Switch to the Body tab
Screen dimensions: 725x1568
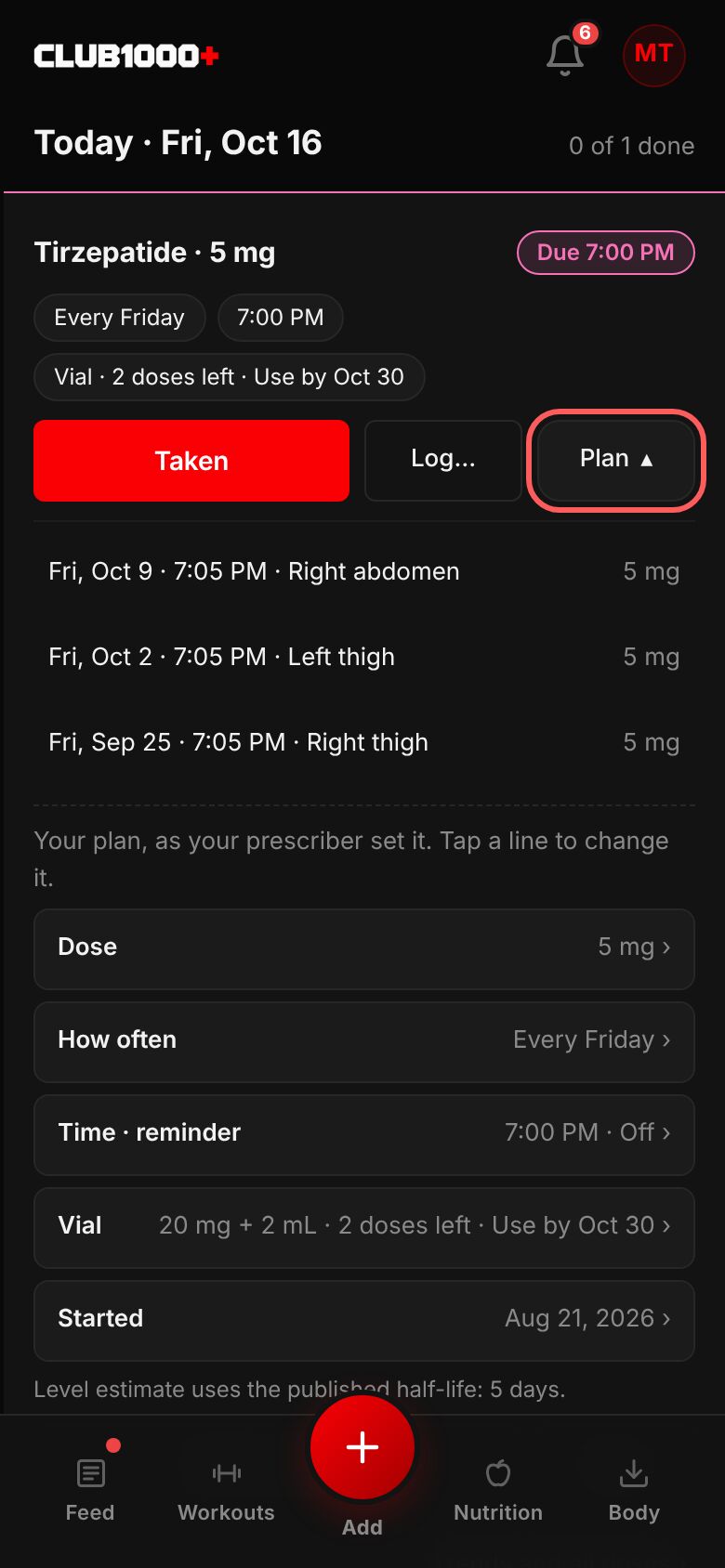coord(634,1490)
